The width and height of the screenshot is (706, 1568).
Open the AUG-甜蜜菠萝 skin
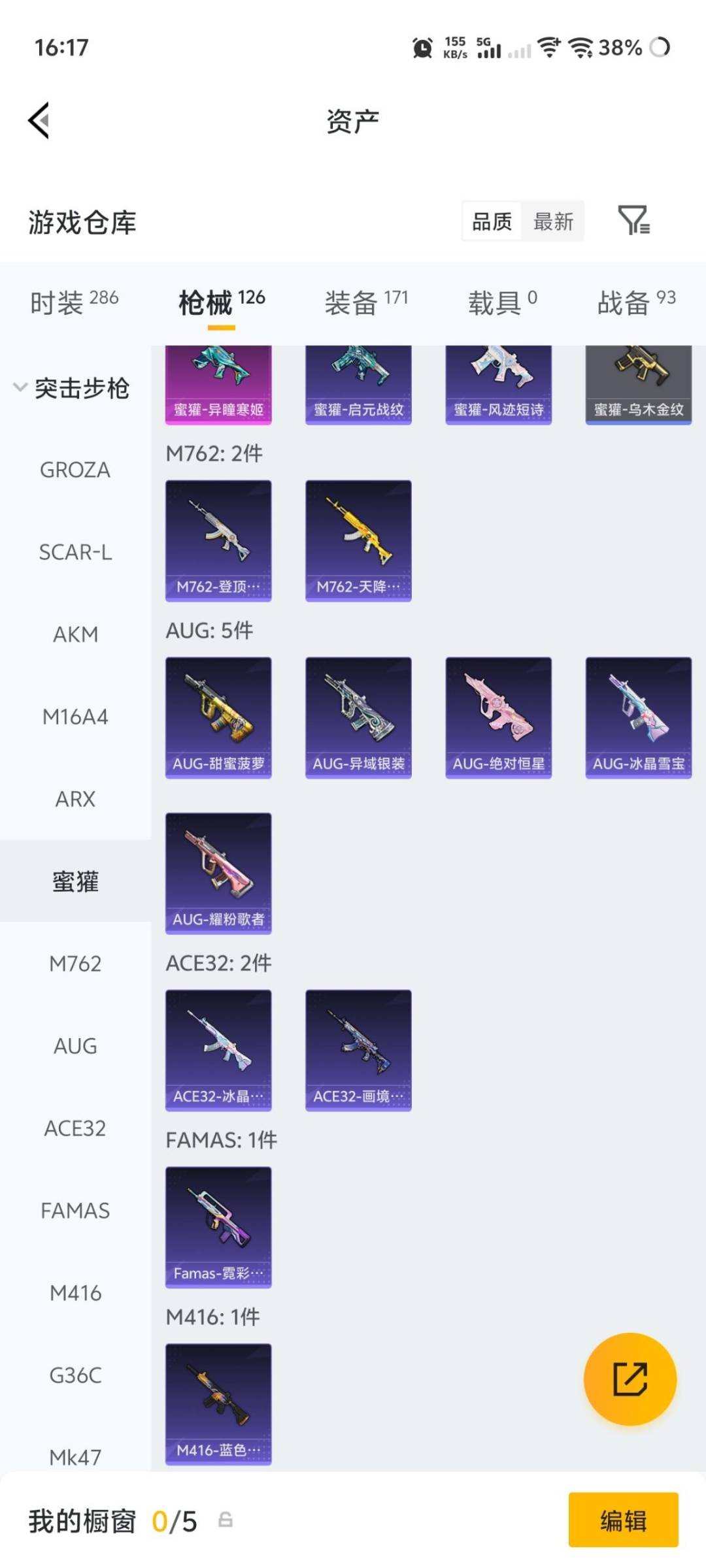click(x=218, y=717)
